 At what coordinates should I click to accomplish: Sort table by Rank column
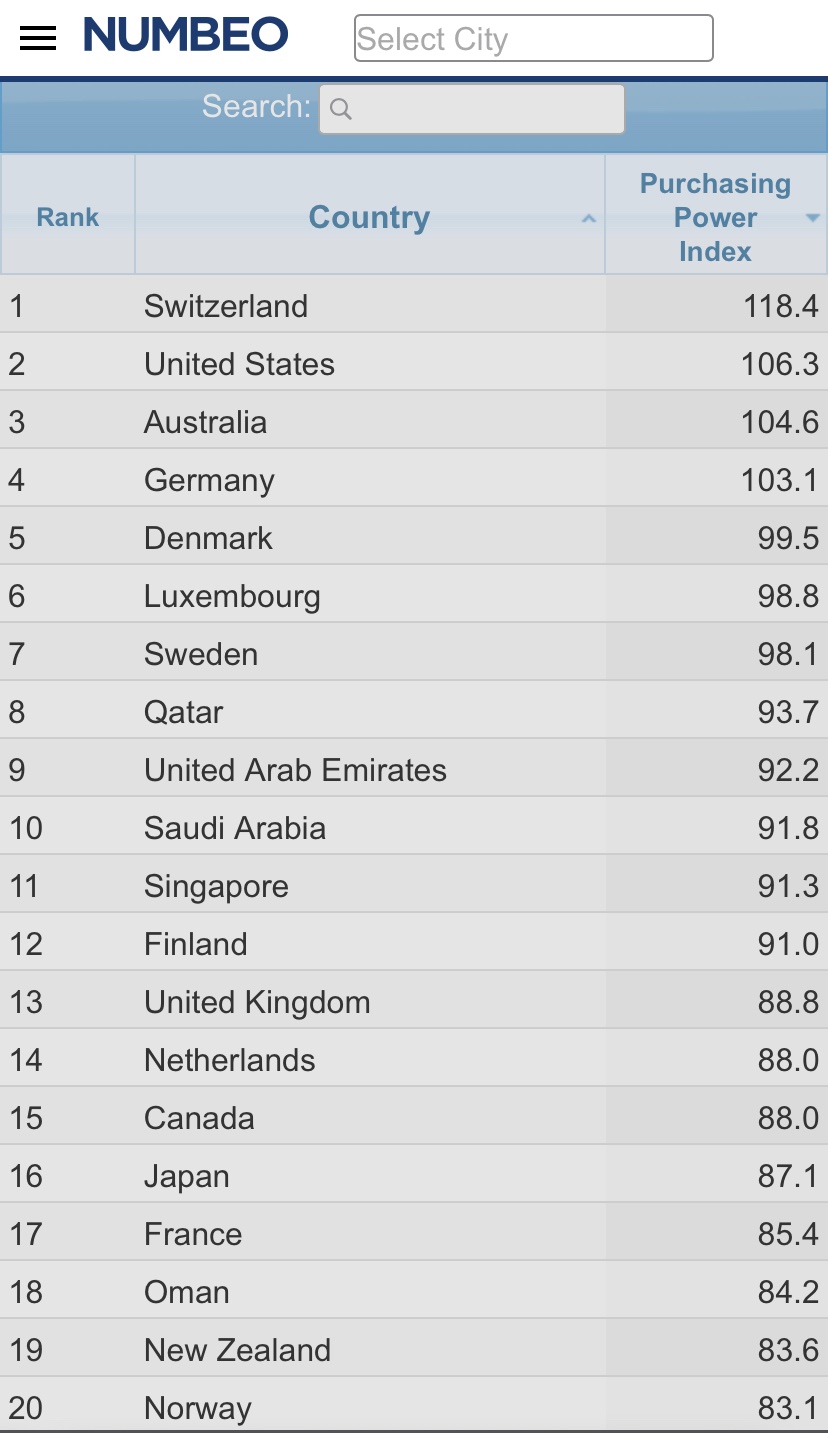point(68,216)
